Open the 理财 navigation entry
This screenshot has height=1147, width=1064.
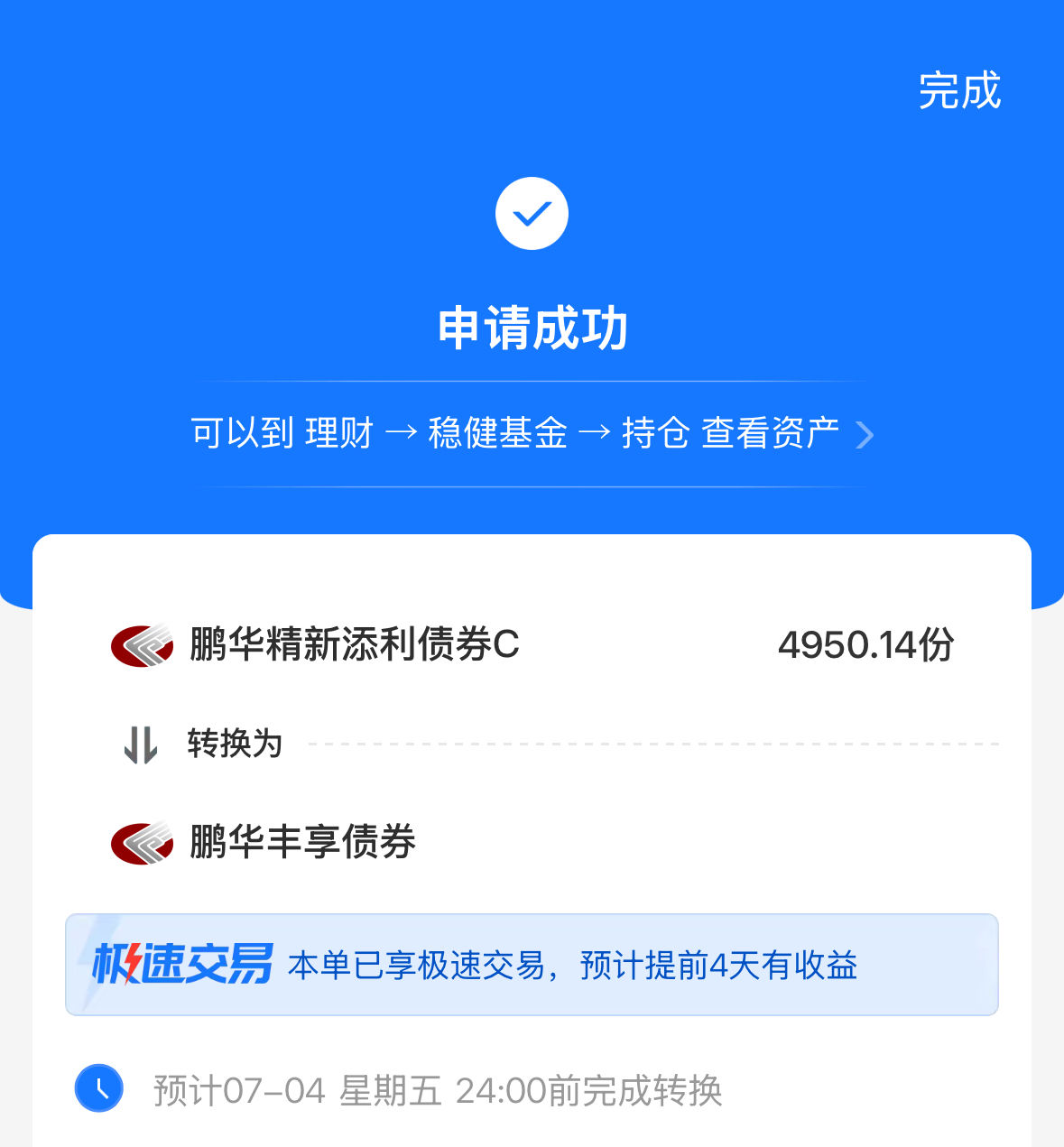[341, 433]
